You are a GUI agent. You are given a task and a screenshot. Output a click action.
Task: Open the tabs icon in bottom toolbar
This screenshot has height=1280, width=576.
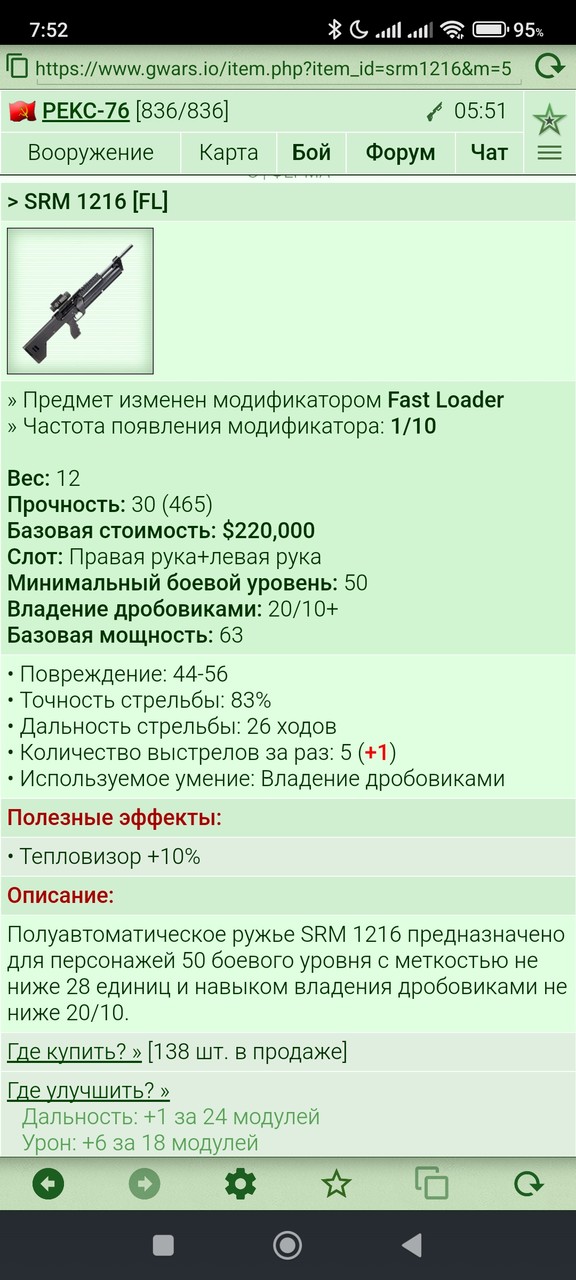tap(432, 1185)
